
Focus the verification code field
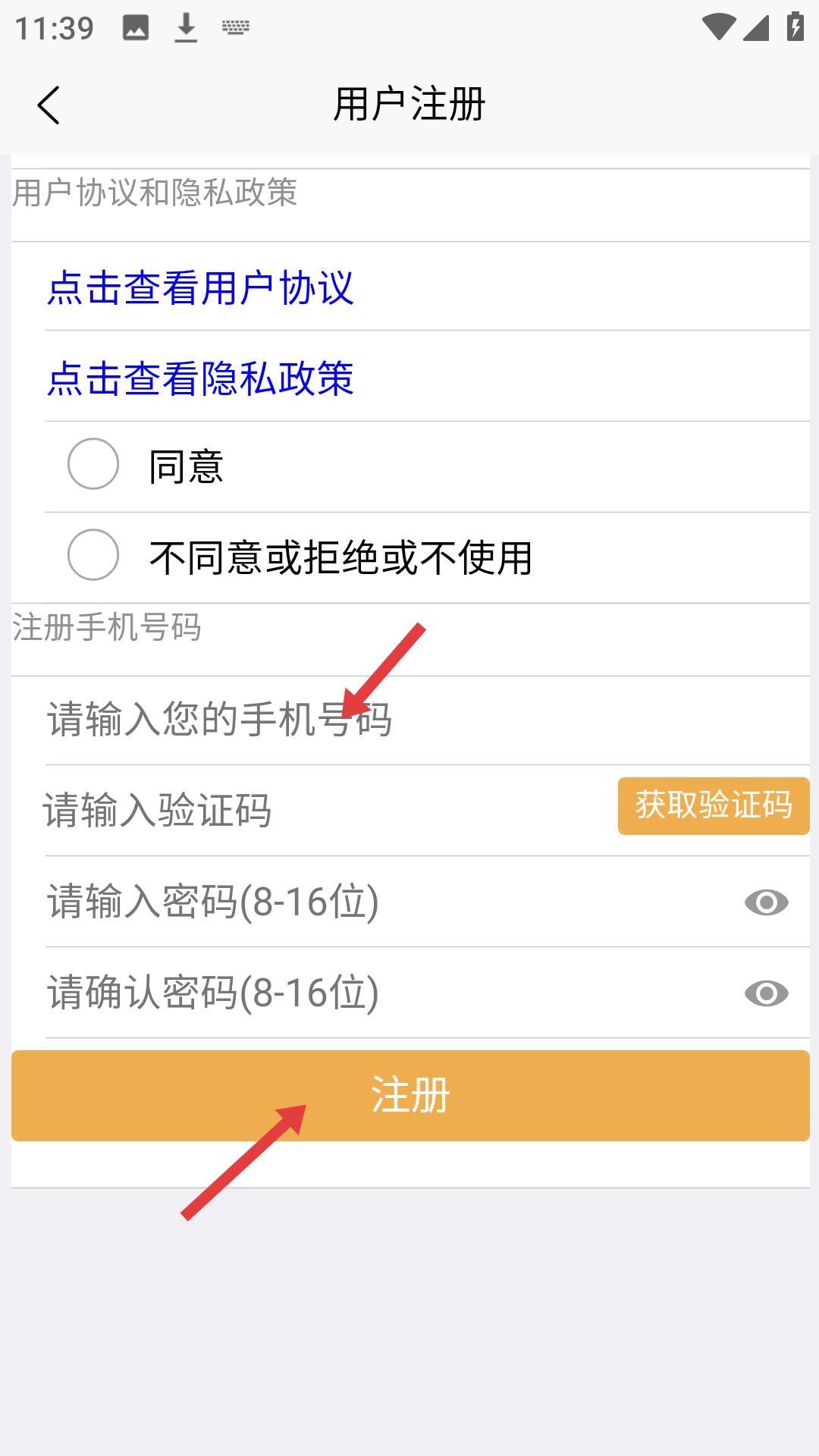303,810
